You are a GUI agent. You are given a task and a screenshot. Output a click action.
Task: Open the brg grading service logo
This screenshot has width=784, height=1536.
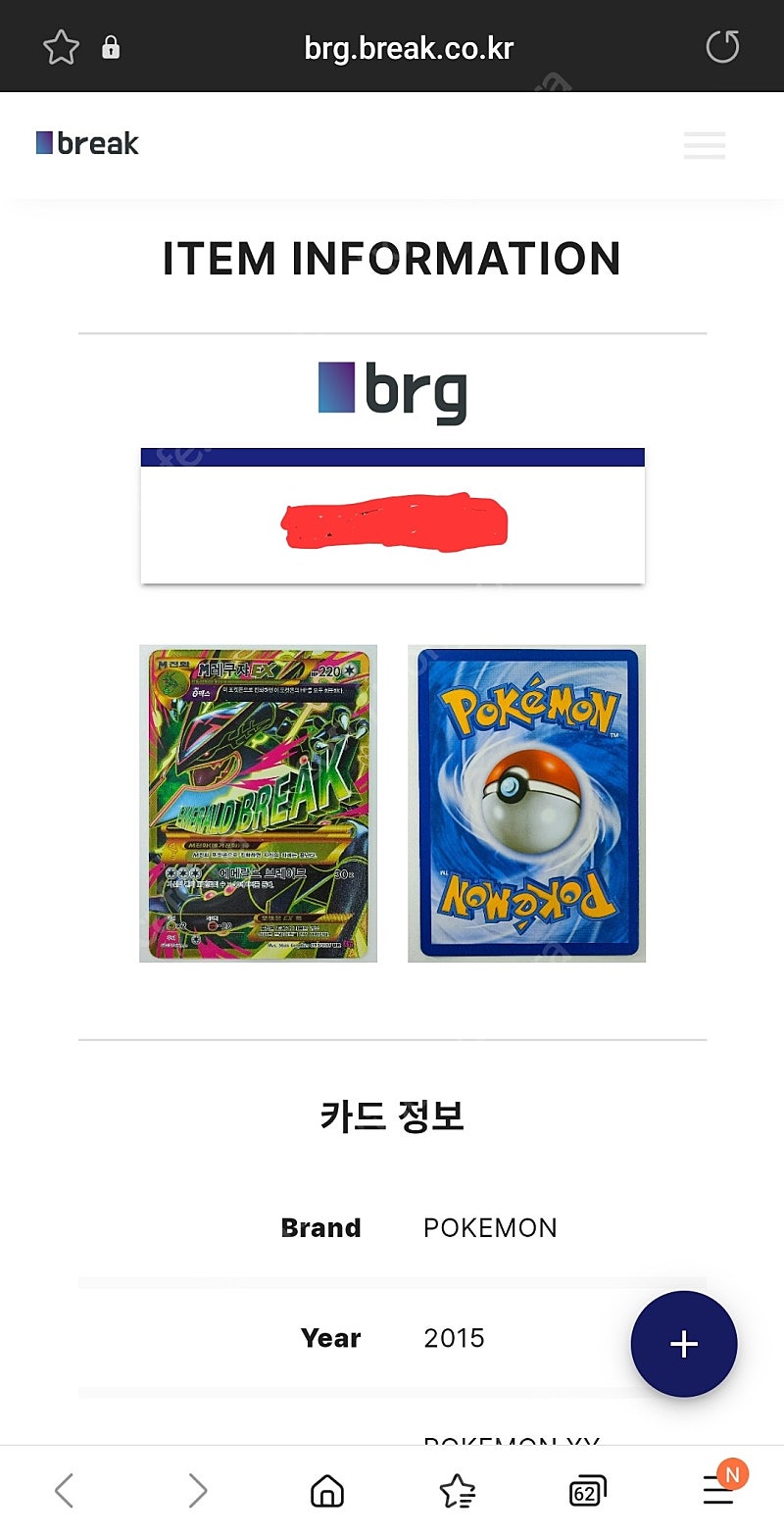[x=391, y=390]
